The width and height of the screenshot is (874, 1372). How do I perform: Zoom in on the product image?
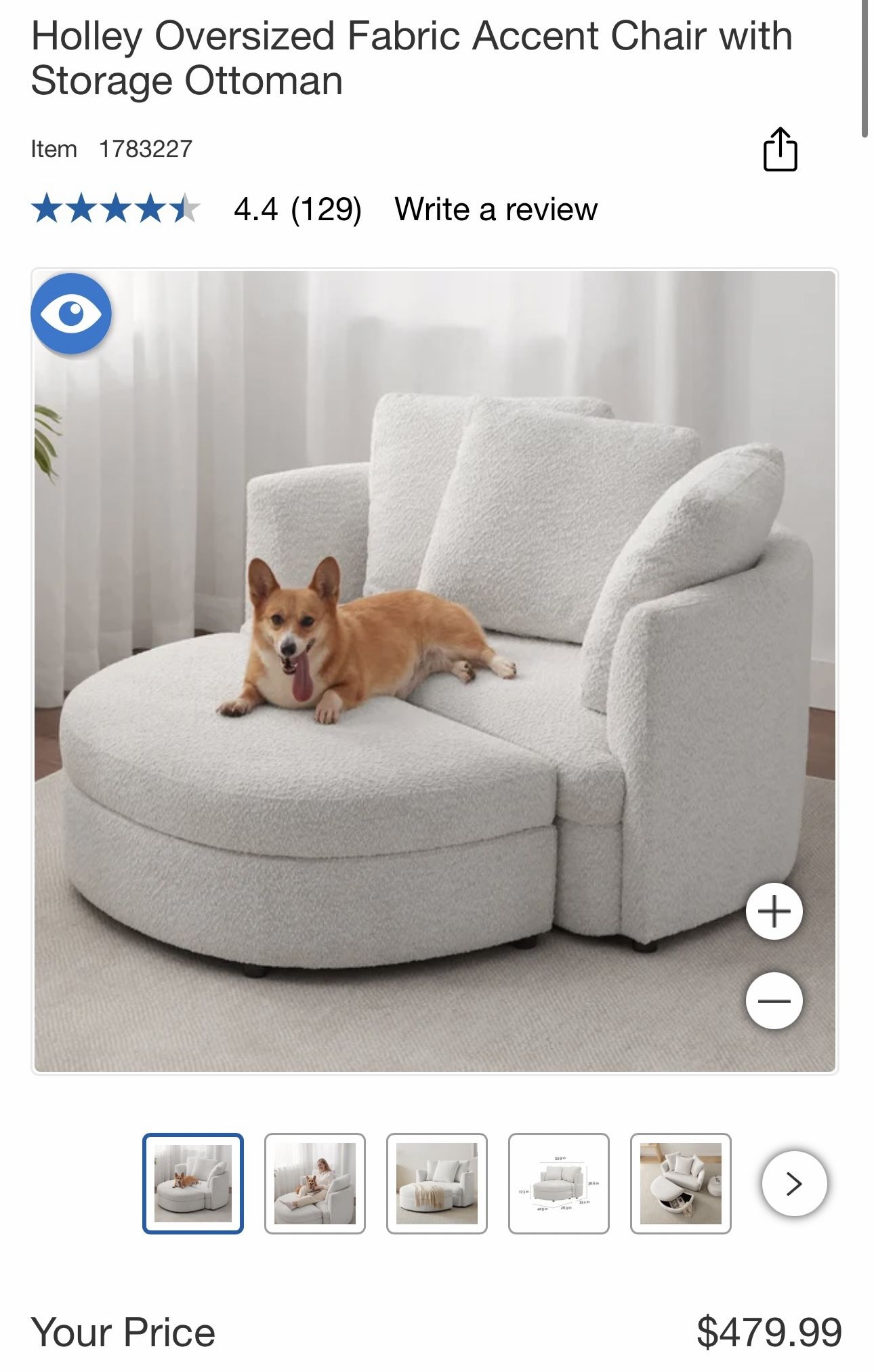pos(774,912)
